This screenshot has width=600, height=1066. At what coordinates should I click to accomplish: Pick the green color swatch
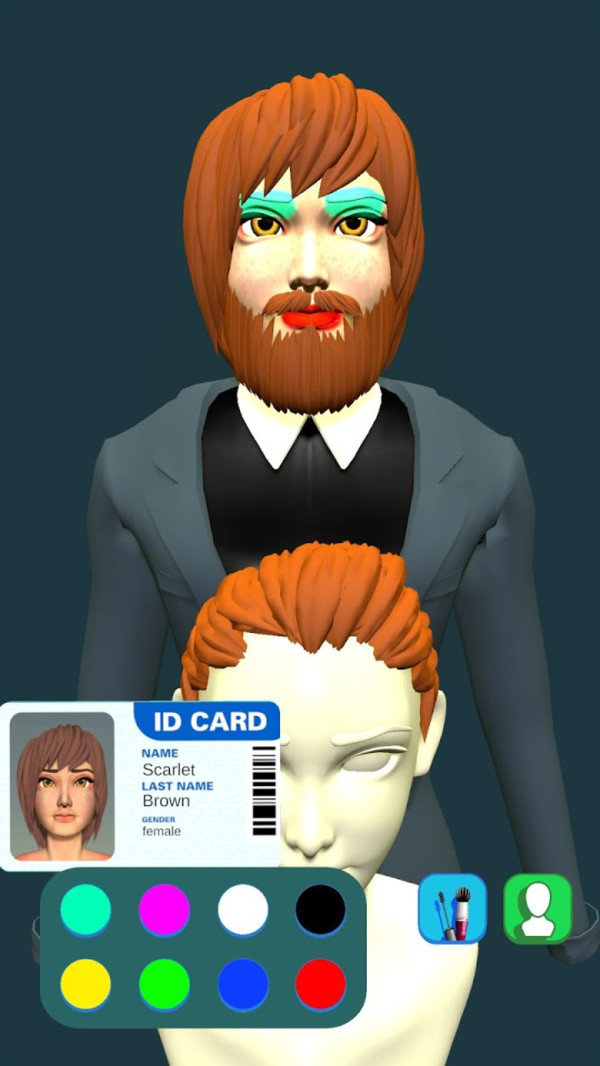coord(164,984)
